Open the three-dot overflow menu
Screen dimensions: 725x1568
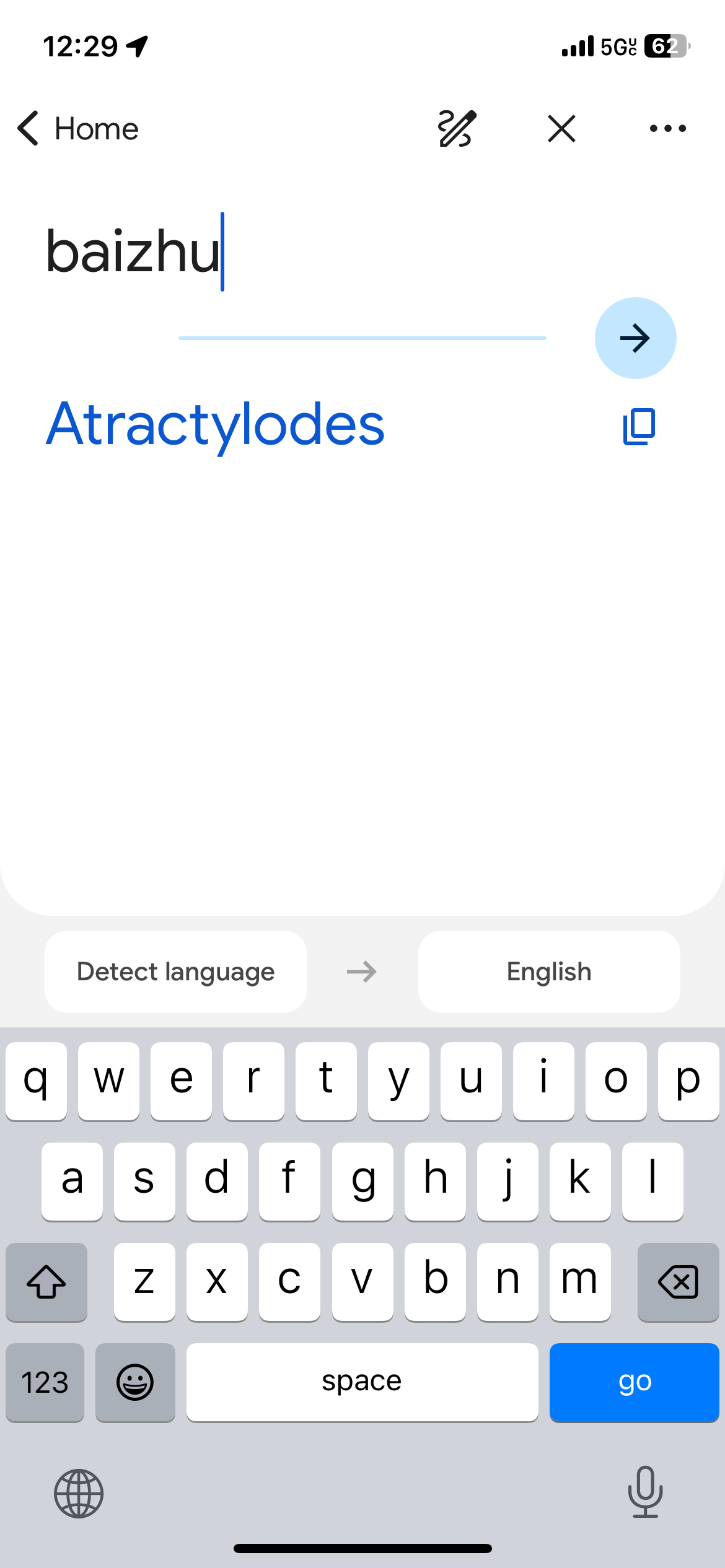[x=667, y=129]
